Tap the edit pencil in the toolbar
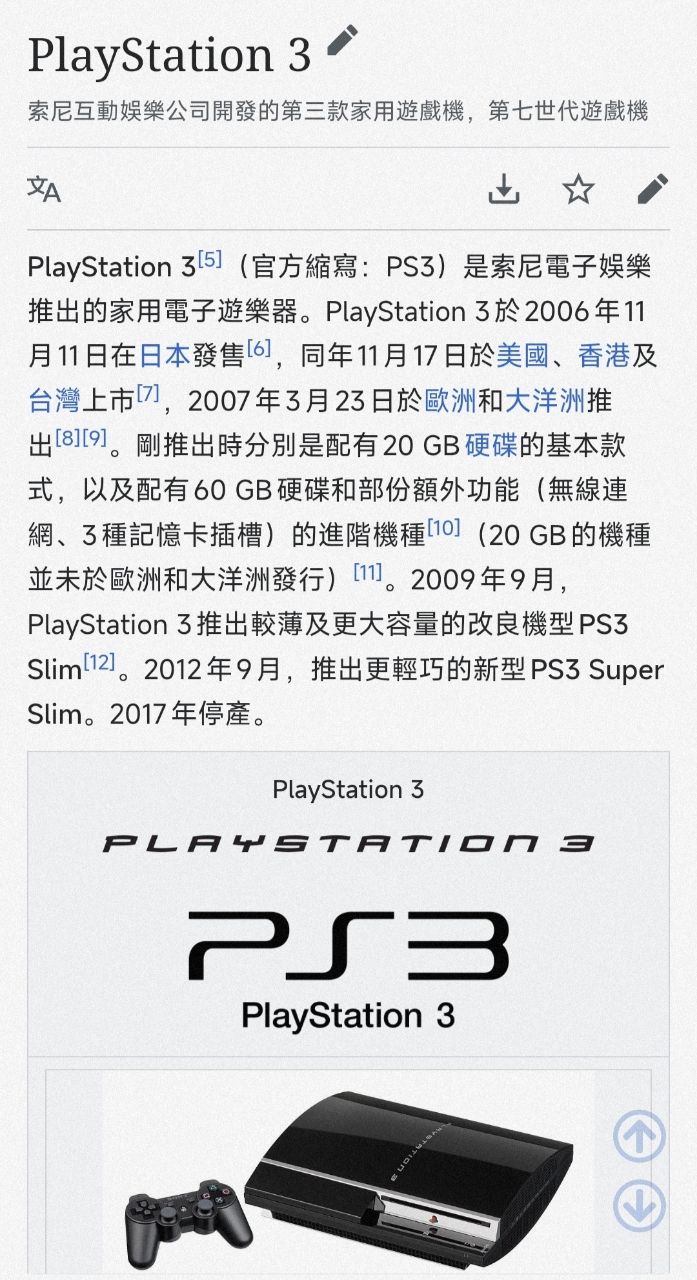697x1280 pixels. coord(652,188)
